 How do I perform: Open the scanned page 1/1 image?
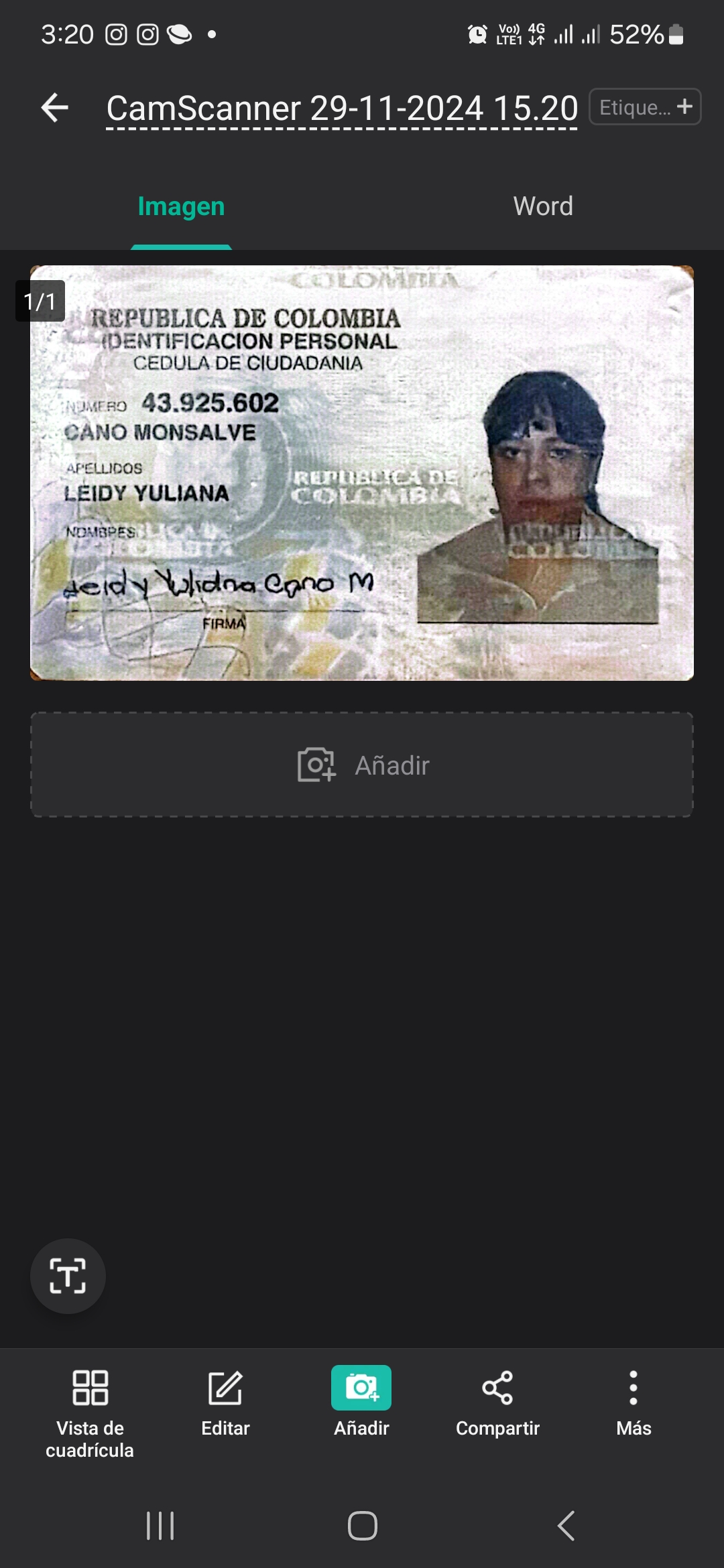coord(362,473)
